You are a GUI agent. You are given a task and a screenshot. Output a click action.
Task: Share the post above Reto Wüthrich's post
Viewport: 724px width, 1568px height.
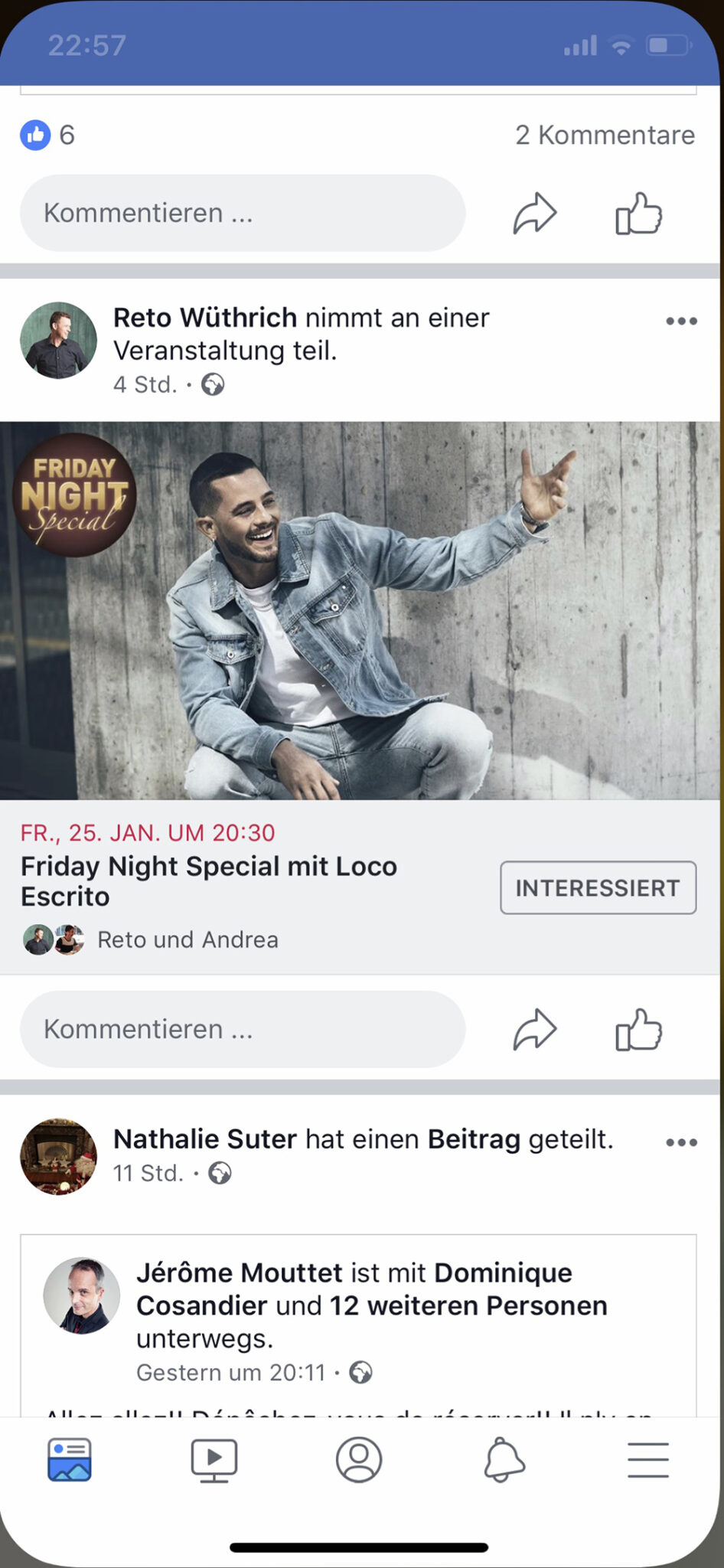pyautogui.click(x=534, y=213)
